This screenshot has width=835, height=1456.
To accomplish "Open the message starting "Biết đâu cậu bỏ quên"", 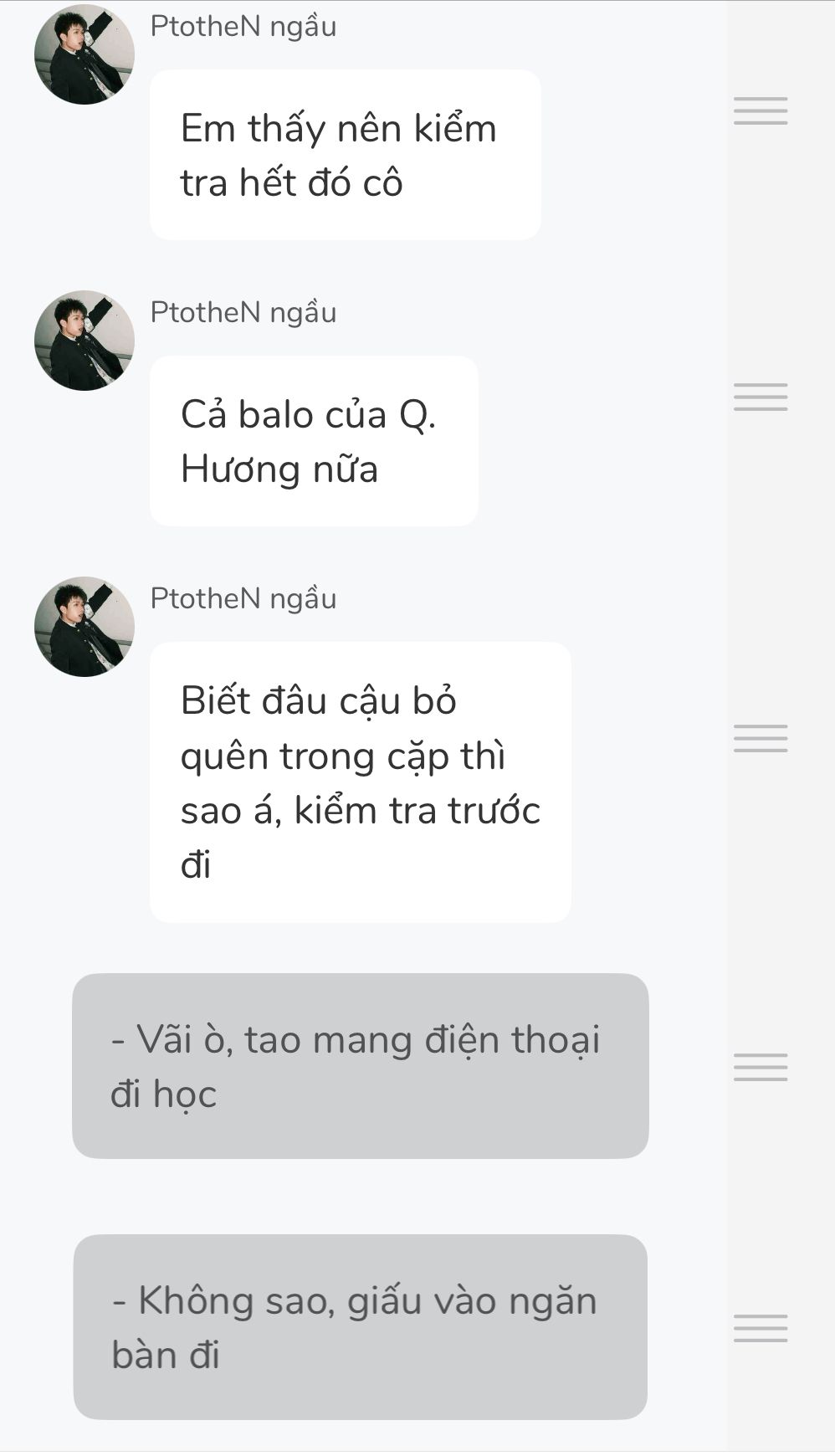I will click(360, 782).
